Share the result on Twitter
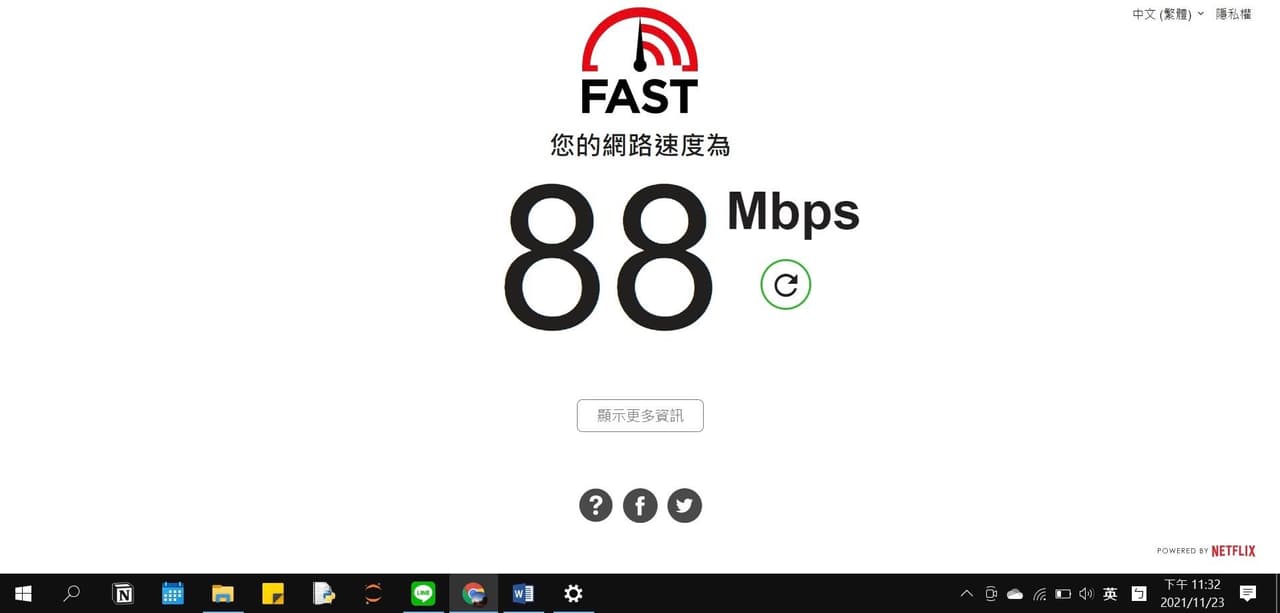 (x=684, y=505)
